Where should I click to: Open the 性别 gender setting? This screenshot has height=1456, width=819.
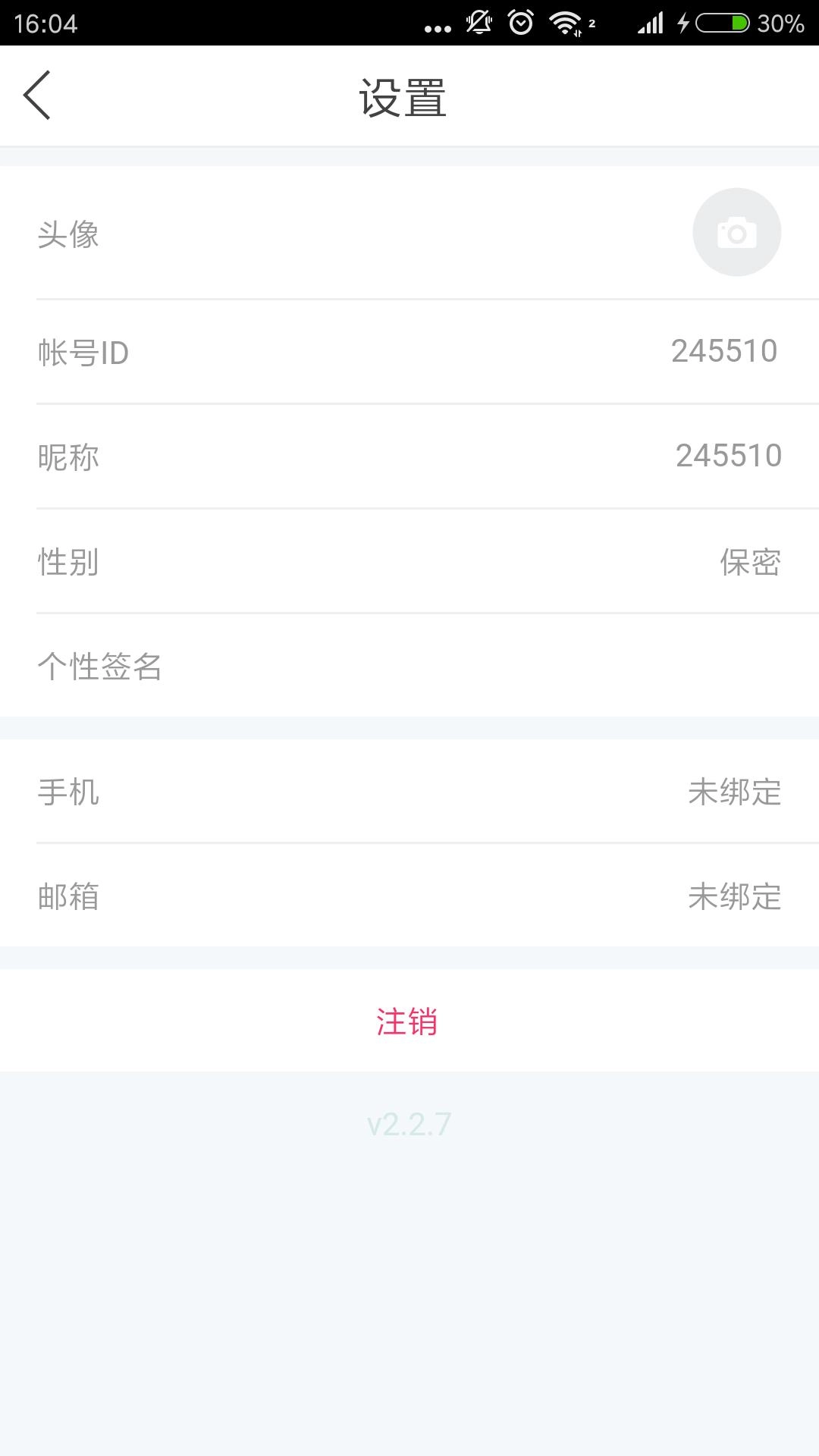click(409, 561)
